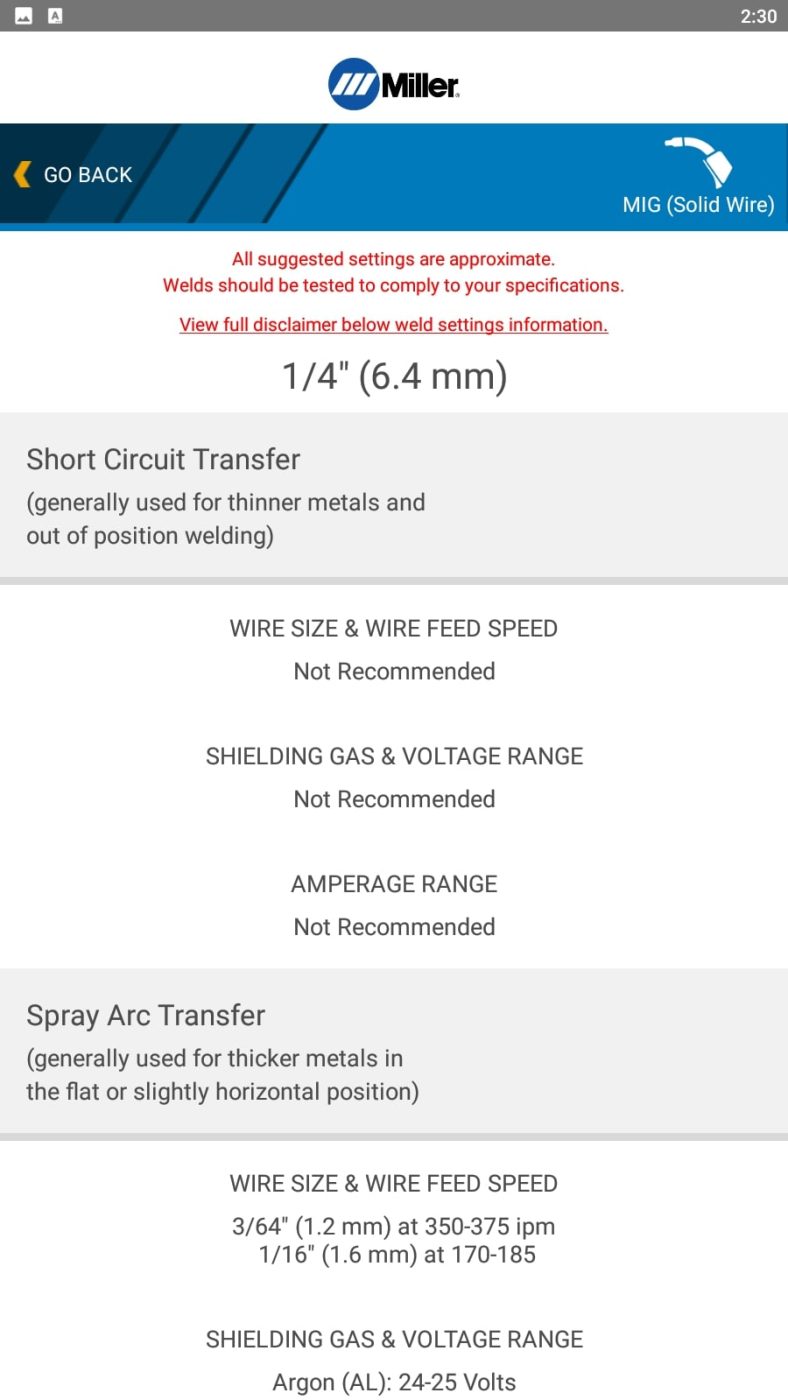Click Not Recommended under SHIELDING GAS
This screenshot has height=1400, width=788.
[x=394, y=799]
